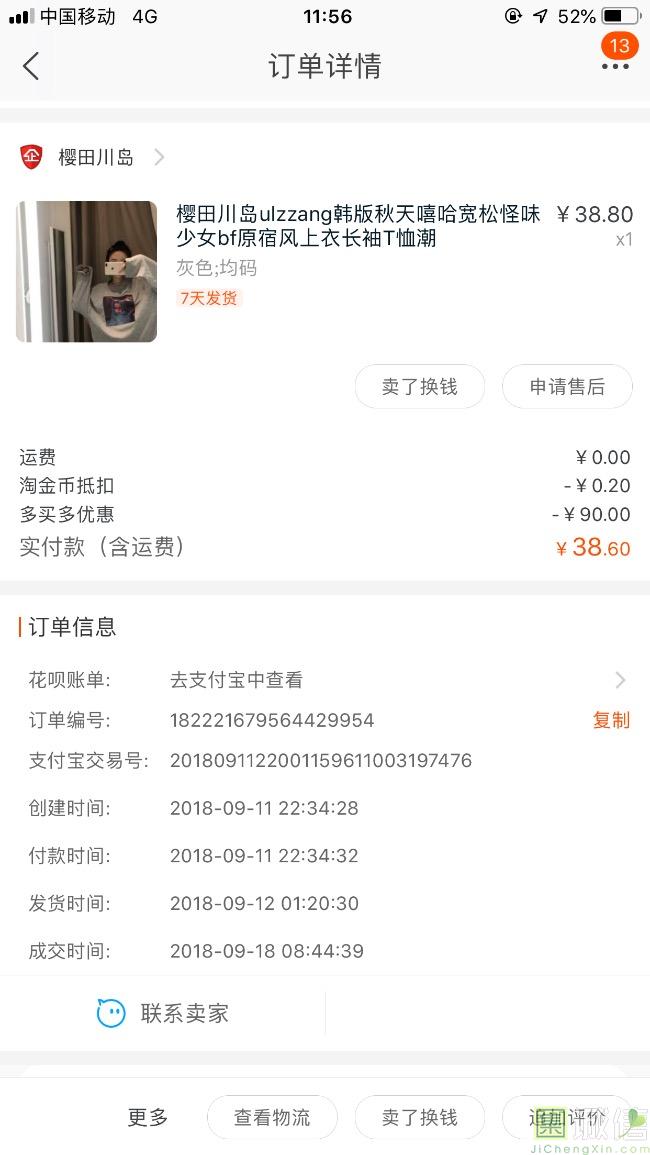Open 更多 options in the bottom bar
This screenshot has width=650, height=1155.
(x=148, y=1117)
